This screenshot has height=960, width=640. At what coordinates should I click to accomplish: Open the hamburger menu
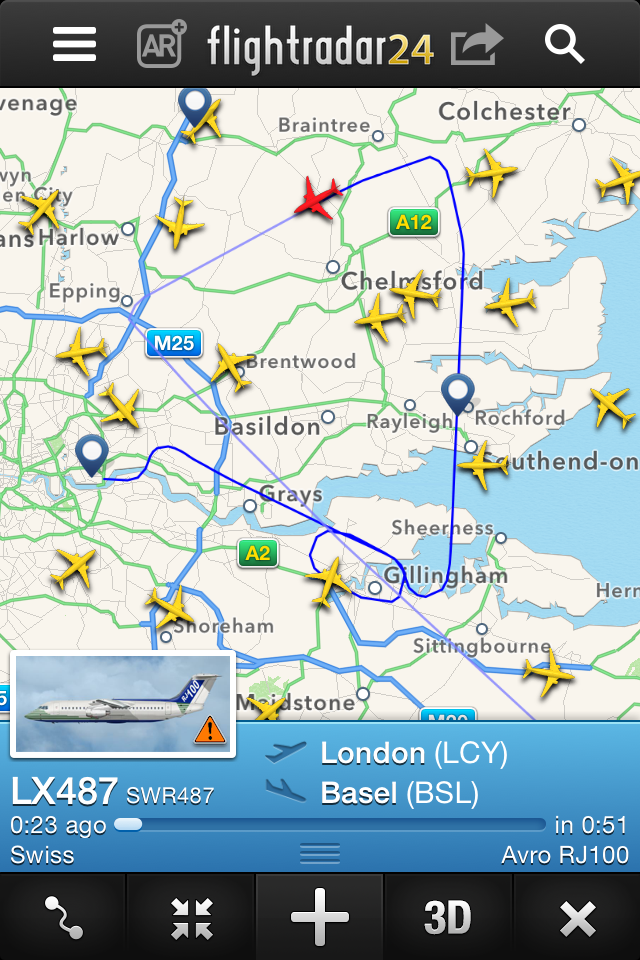(x=75, y=44)
